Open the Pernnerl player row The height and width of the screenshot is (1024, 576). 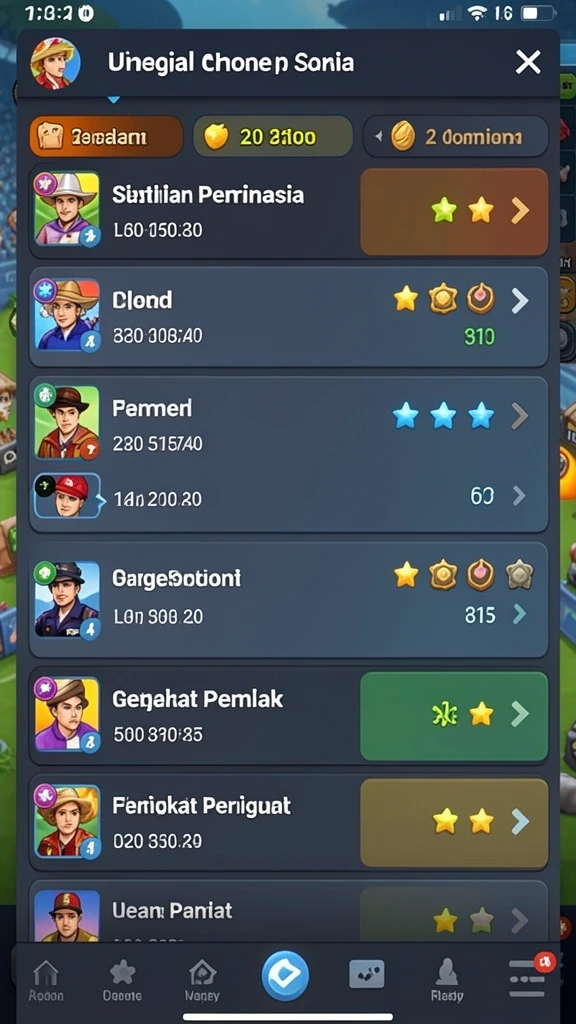[x=288, y=424]
